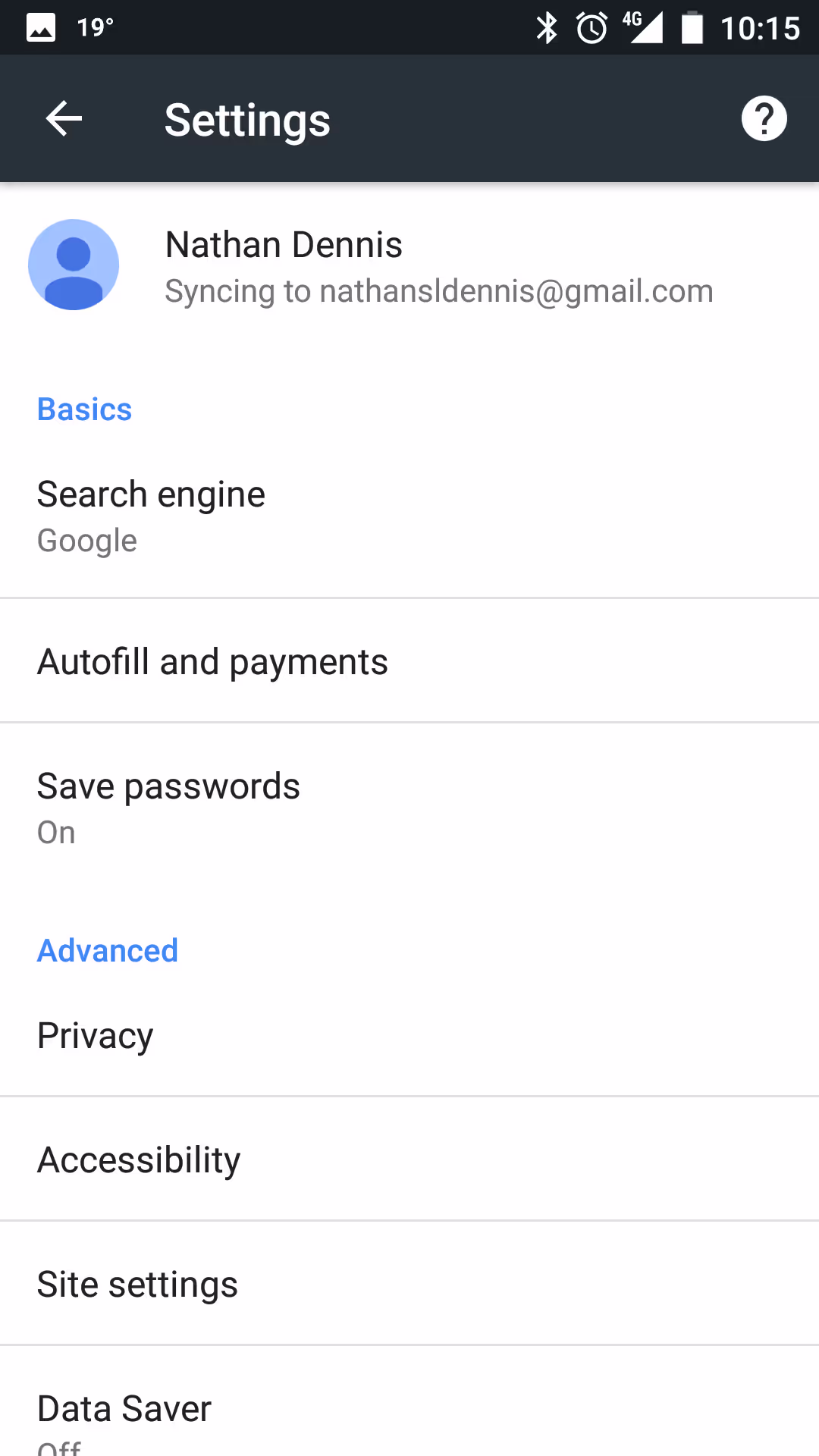Open Privacy settings
This screenshot has height=1456, width=819.
pyautogui.click(x=409, y=1035)
